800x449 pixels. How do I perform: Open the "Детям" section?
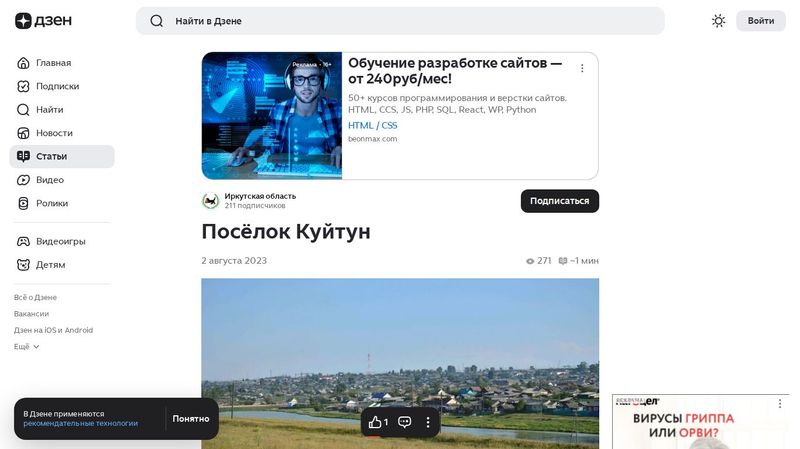pos(51,265)
